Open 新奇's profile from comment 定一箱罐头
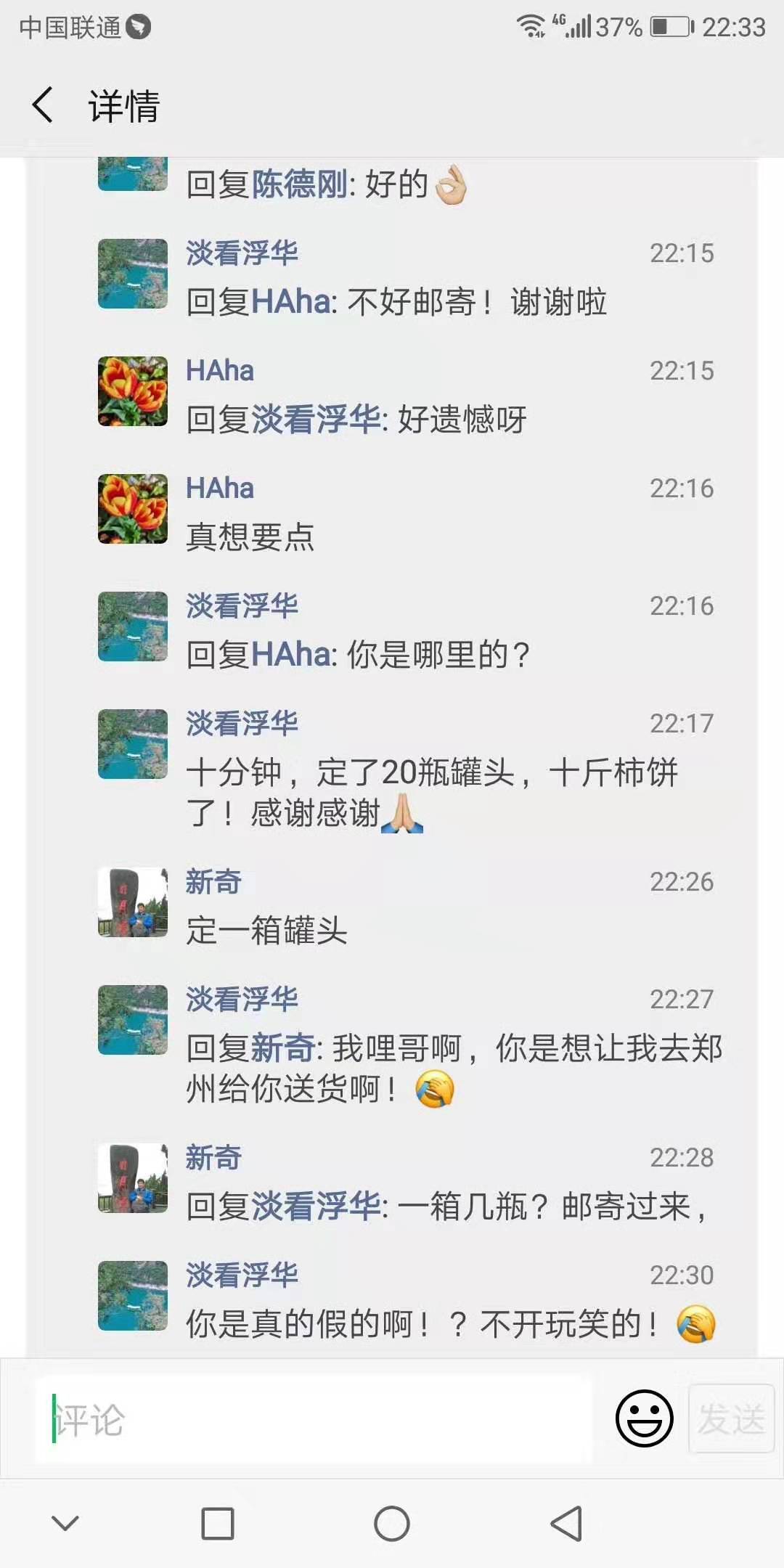This screenshot has width=784, height=1568. click(213, 882)
